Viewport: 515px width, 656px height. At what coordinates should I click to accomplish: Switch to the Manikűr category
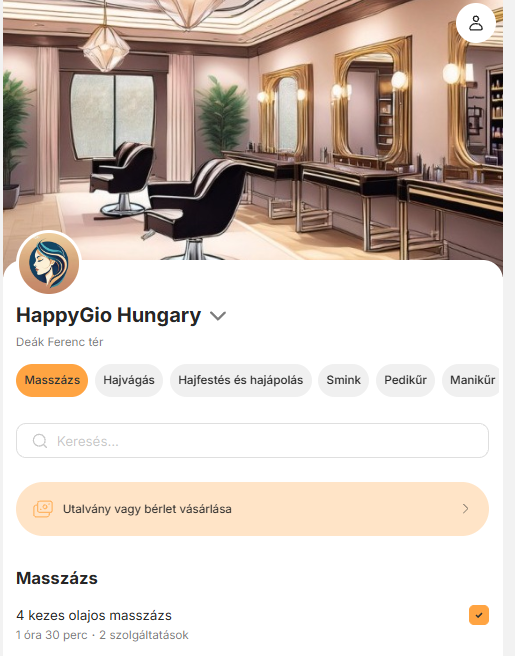[x=472, y=380]
